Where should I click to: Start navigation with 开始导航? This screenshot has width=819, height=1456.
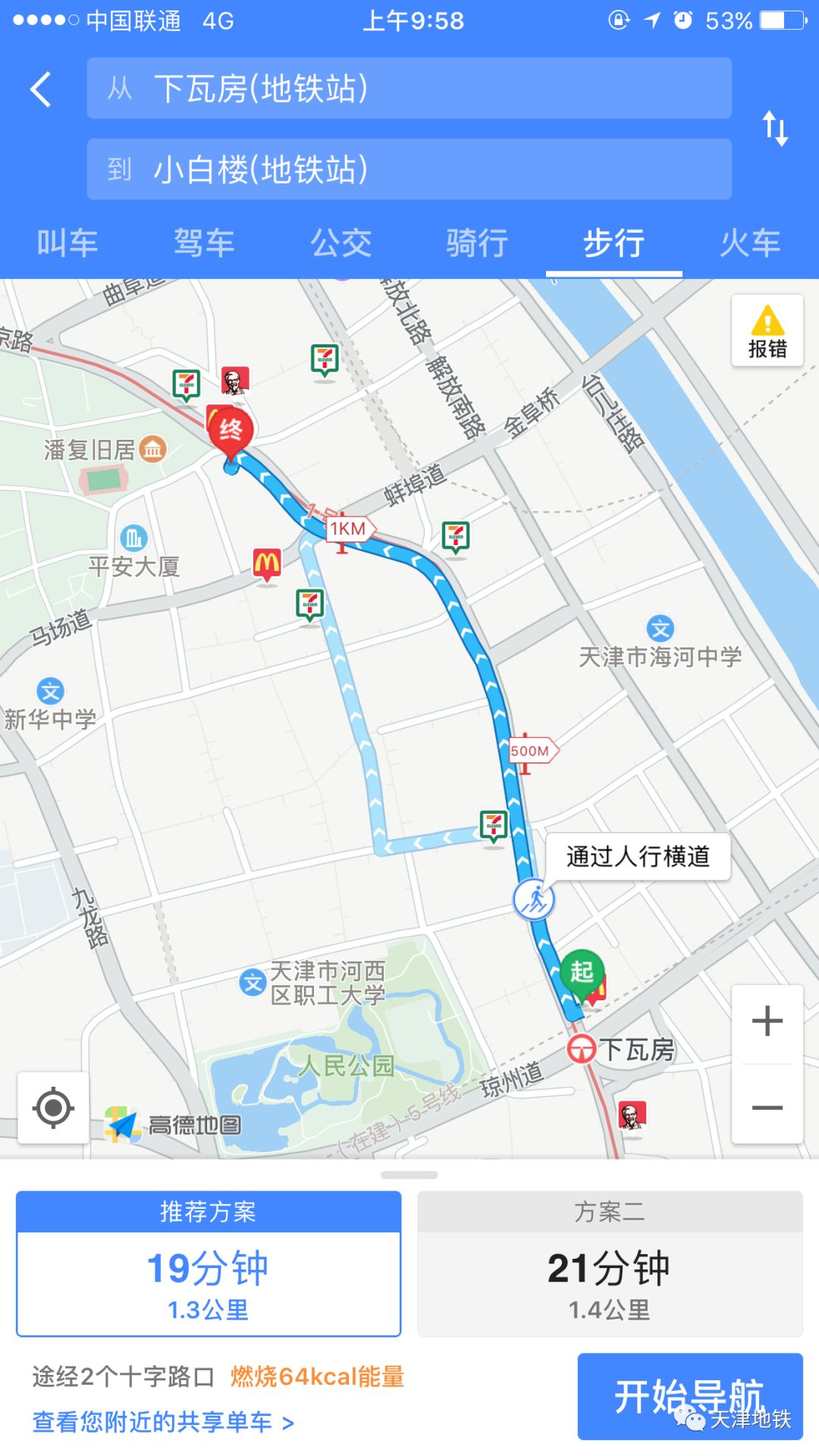point(690,1396)
